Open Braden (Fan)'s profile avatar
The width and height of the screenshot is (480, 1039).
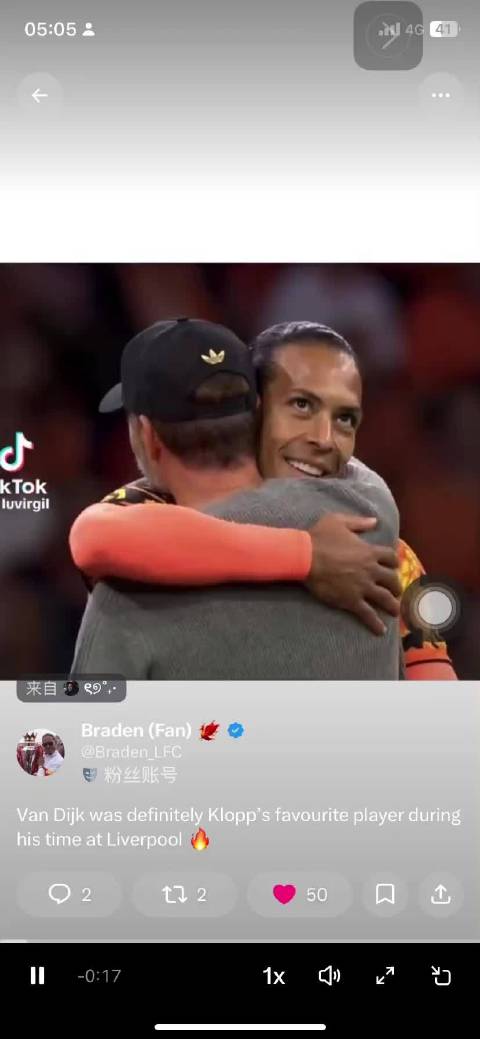(40, 752)
